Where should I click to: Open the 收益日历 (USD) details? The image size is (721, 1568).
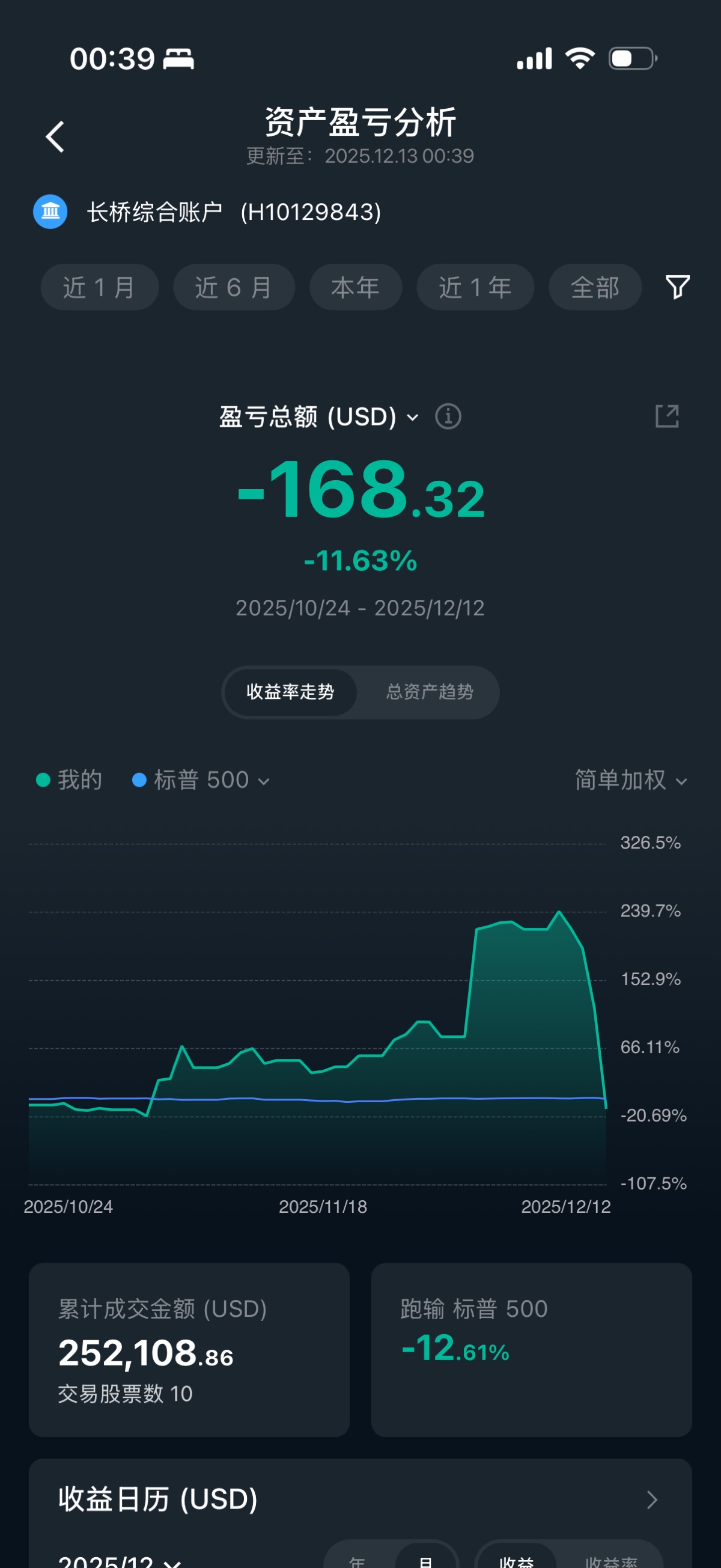coord(652,1500)
